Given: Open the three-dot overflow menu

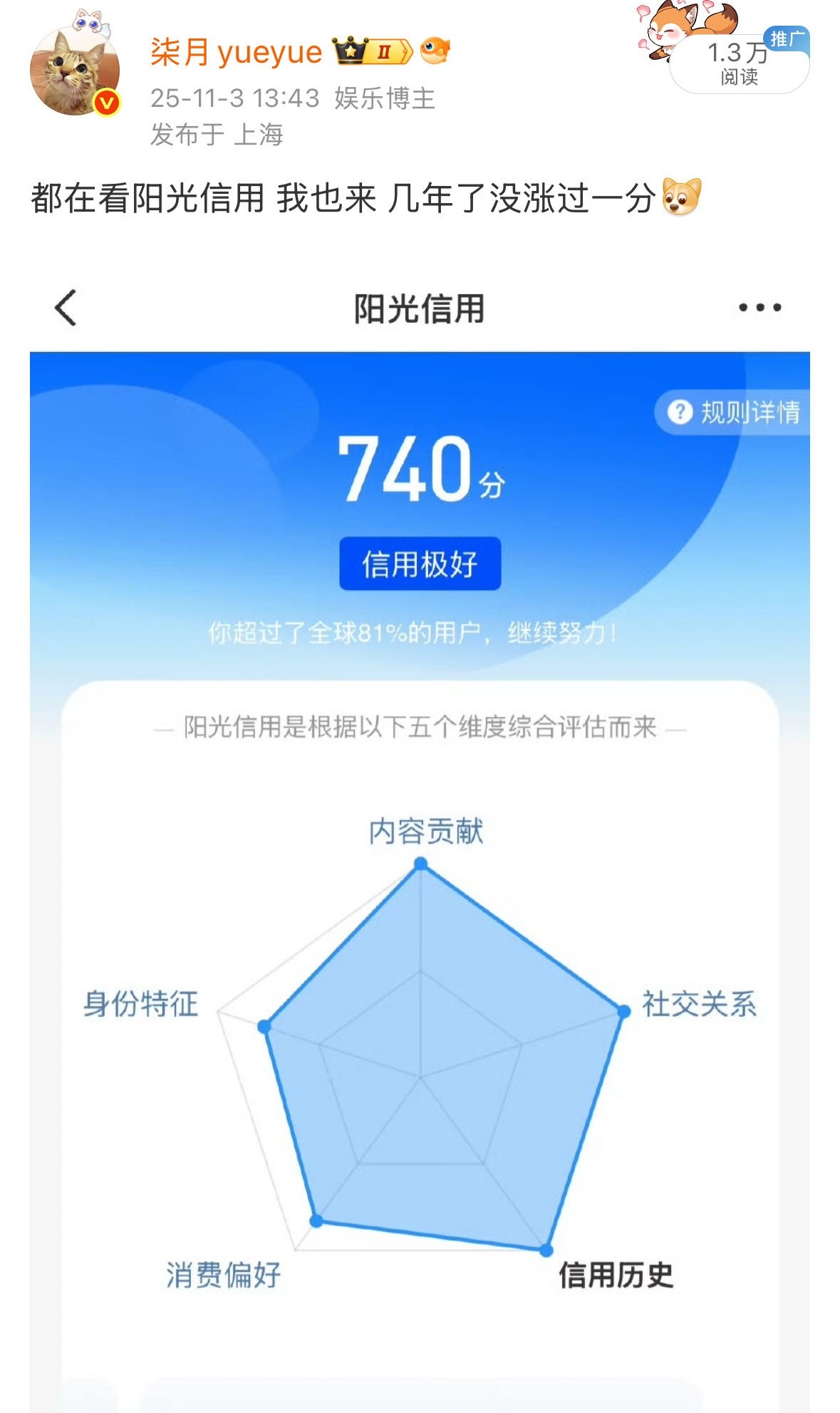Looking at the screenshot, I should 762,306.
